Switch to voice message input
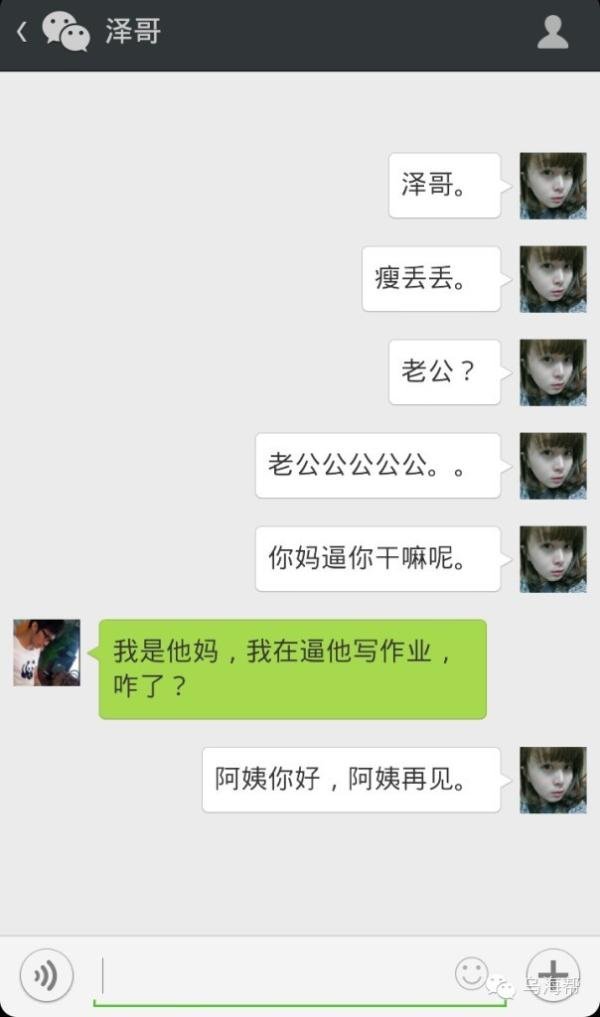600x1017 pixels. (x=46, y=974)
